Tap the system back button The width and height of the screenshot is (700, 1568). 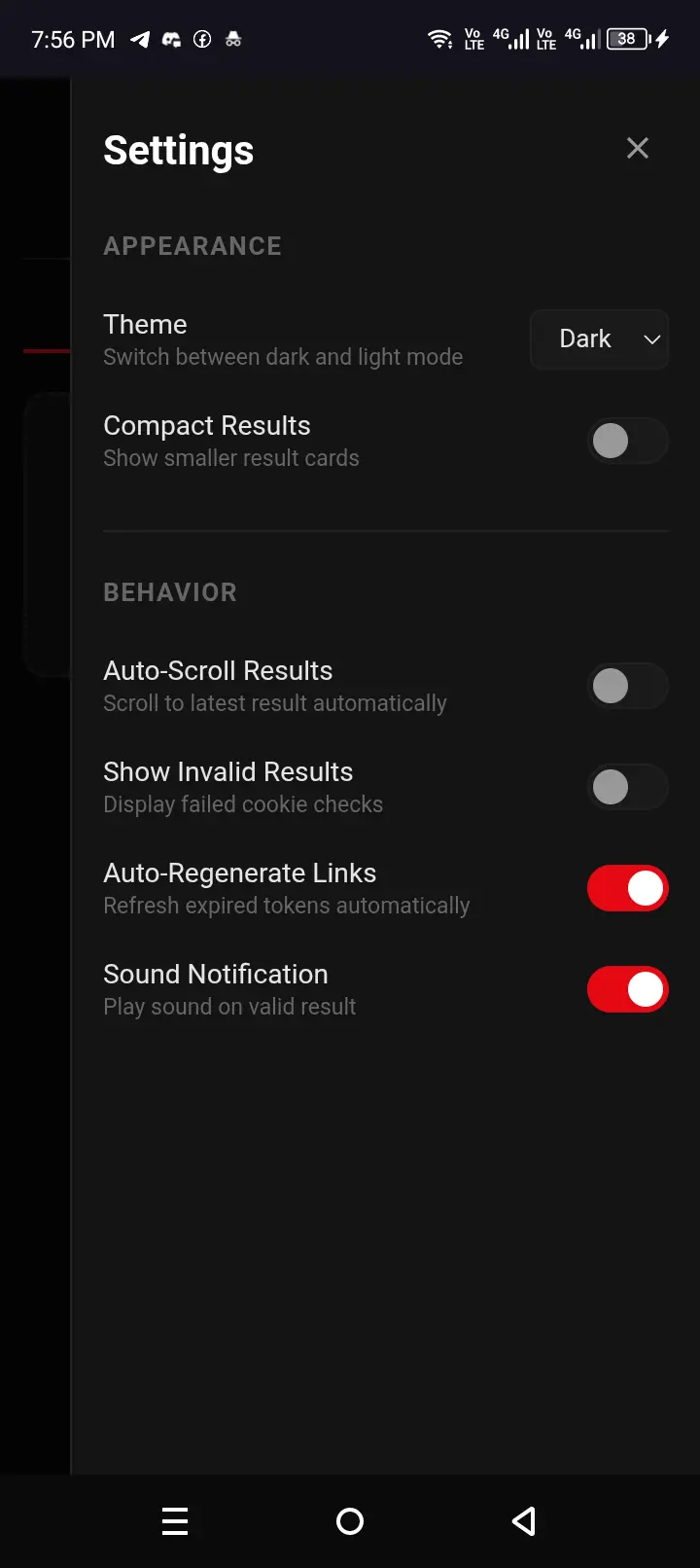[524, 1521]
